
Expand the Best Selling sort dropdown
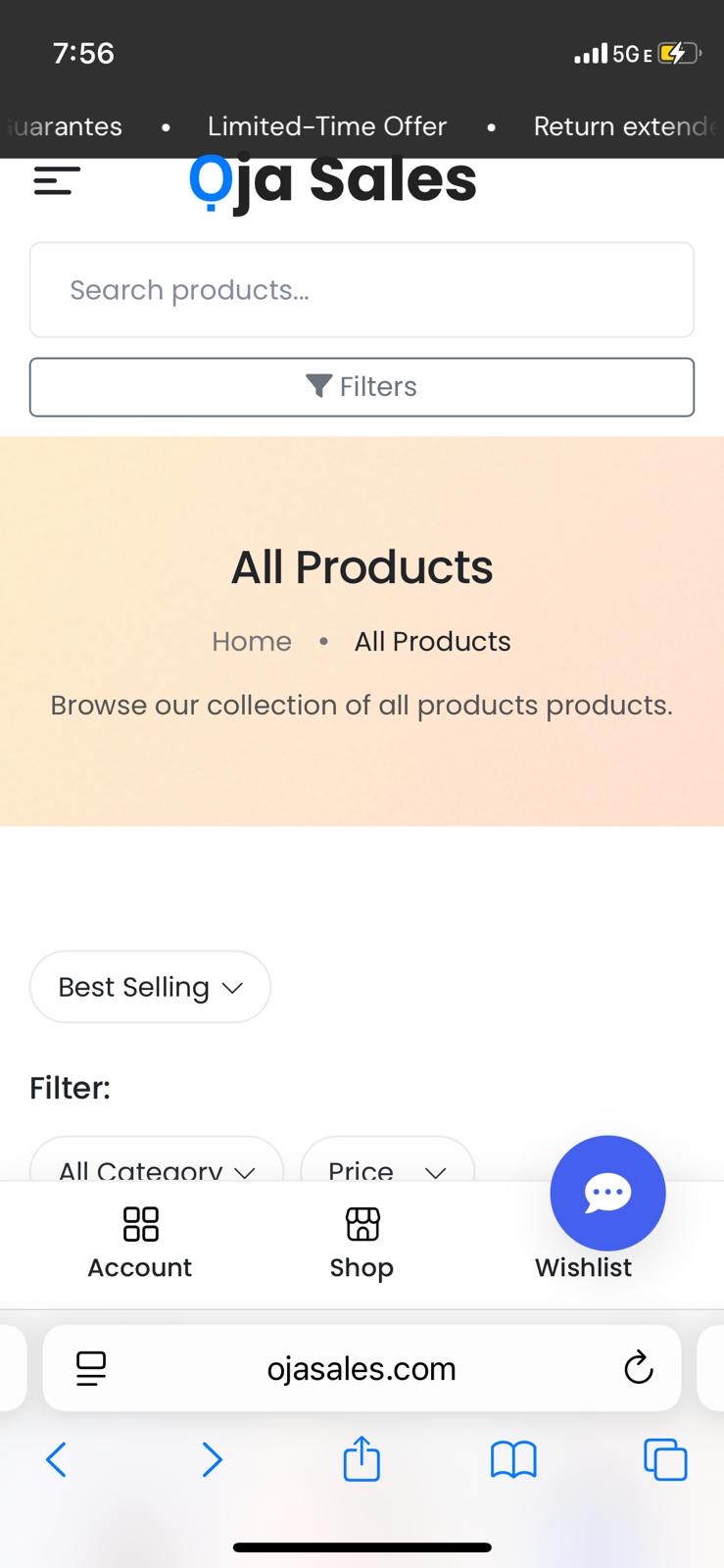coord(150,987)
